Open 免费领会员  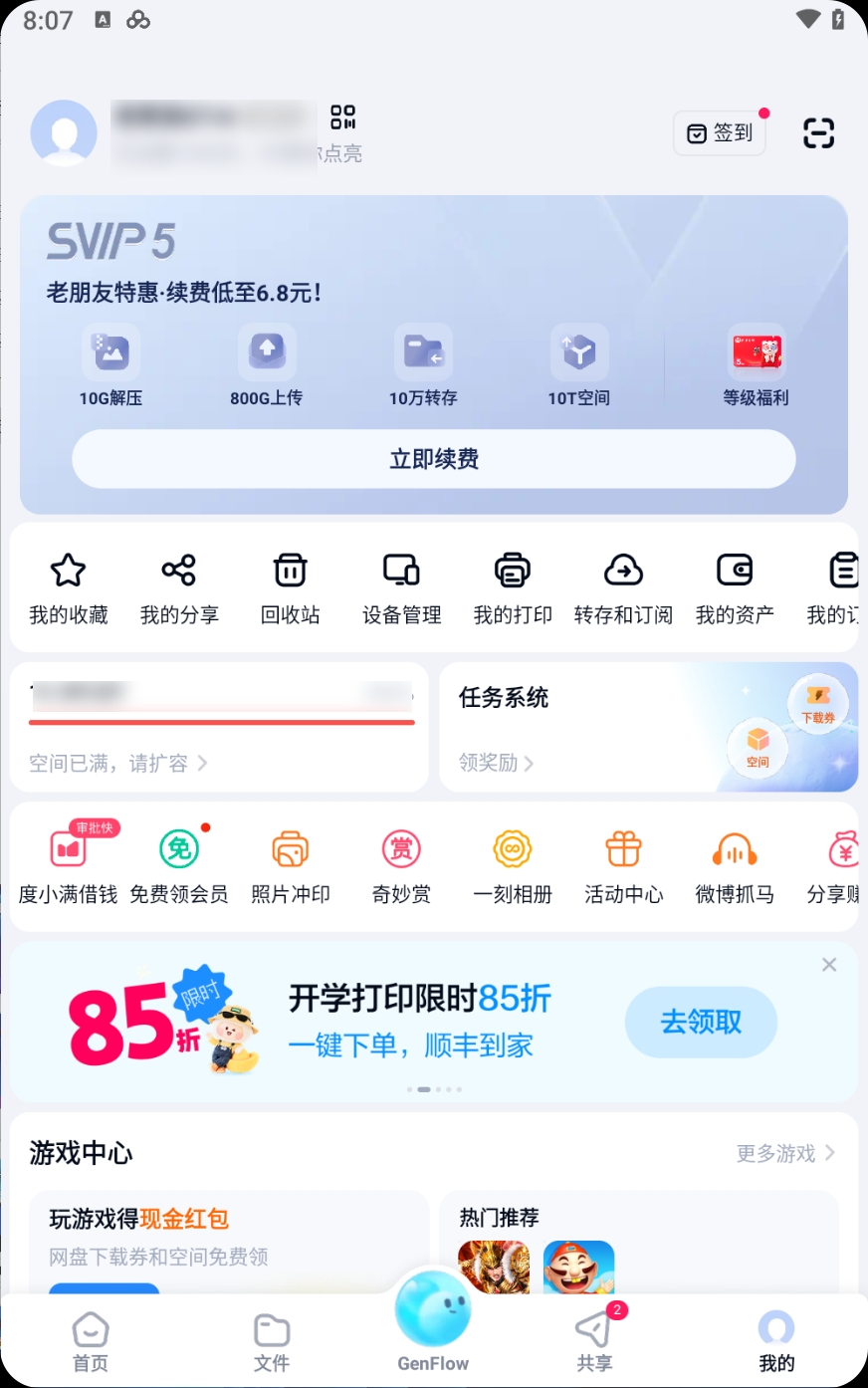click(179, 866)
